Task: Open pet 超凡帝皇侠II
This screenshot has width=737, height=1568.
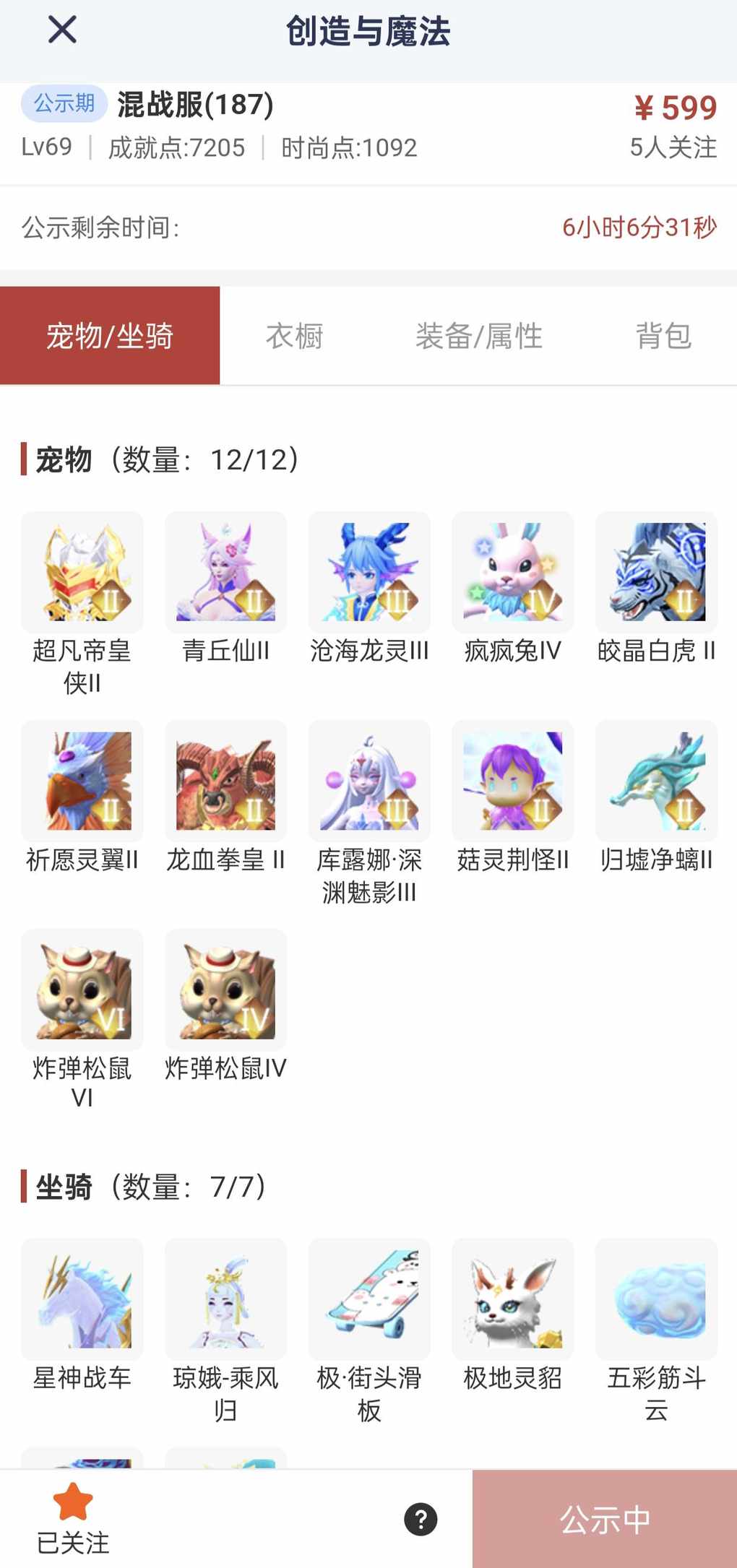Action: (x=82, y=572)
